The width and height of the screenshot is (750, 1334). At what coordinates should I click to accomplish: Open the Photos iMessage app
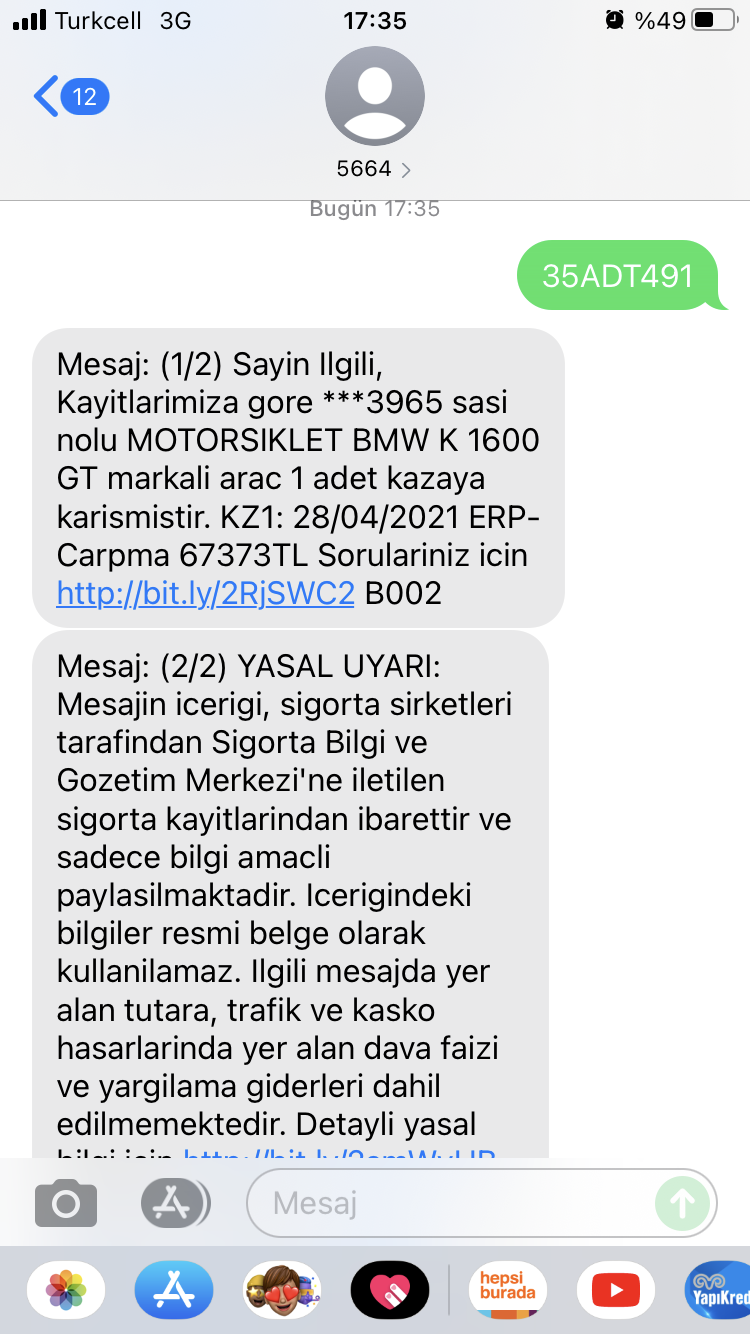tap(66, 1291)
